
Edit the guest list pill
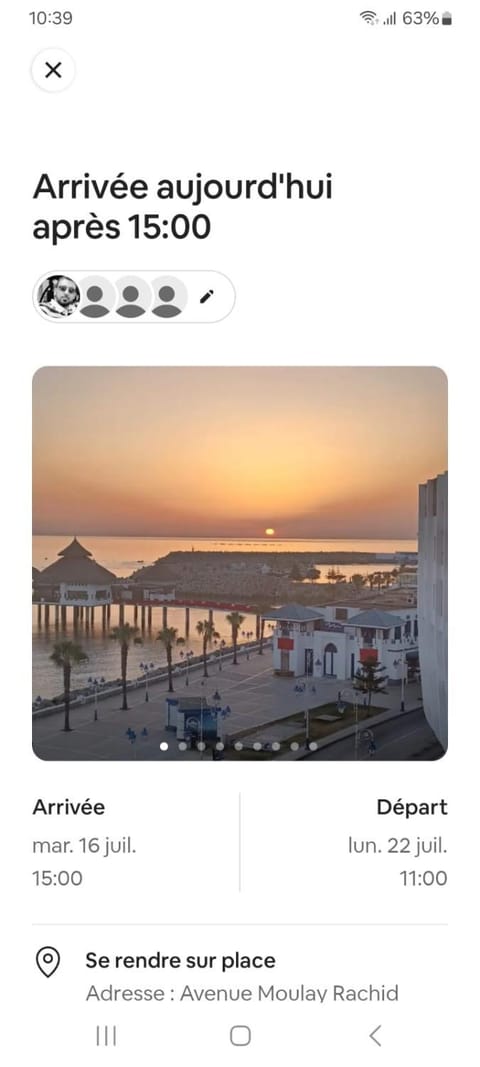coord(134,297)
